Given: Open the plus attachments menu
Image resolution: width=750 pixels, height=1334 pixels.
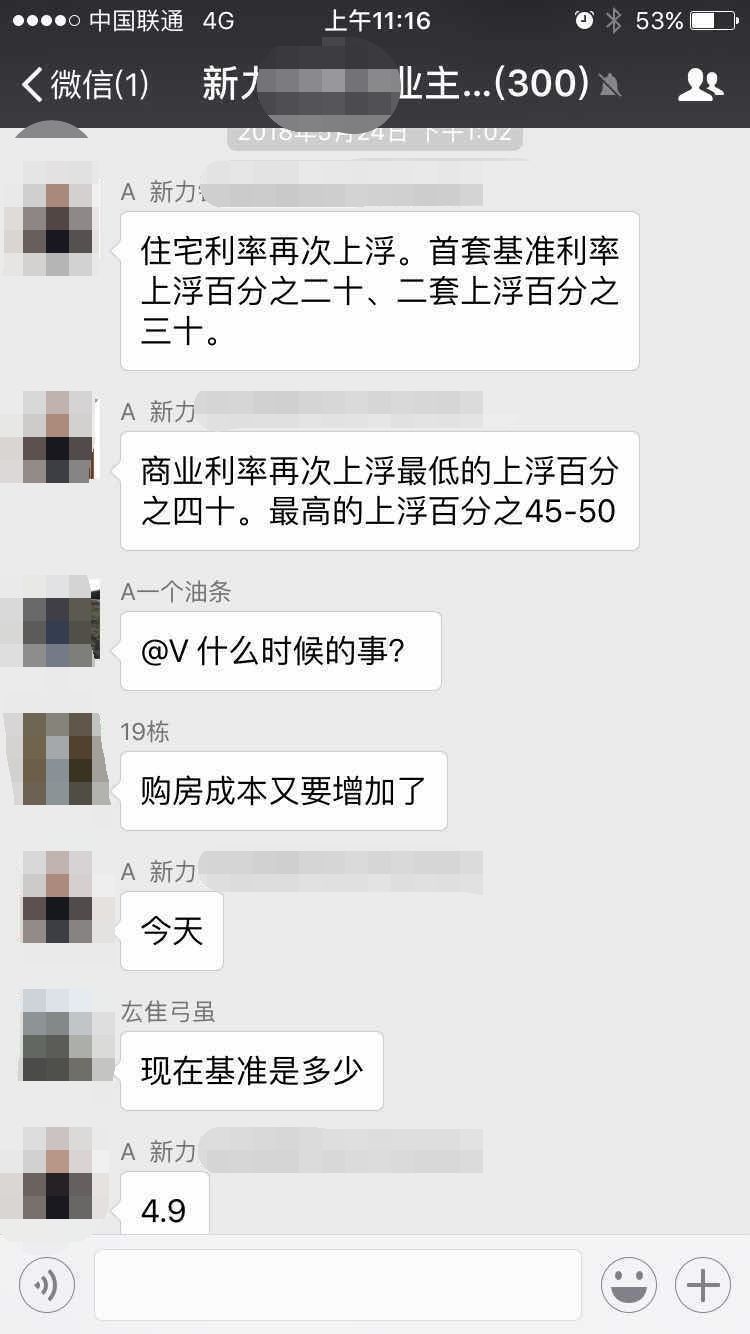Looking at the screenshot, I should [x=703, y=1284].
